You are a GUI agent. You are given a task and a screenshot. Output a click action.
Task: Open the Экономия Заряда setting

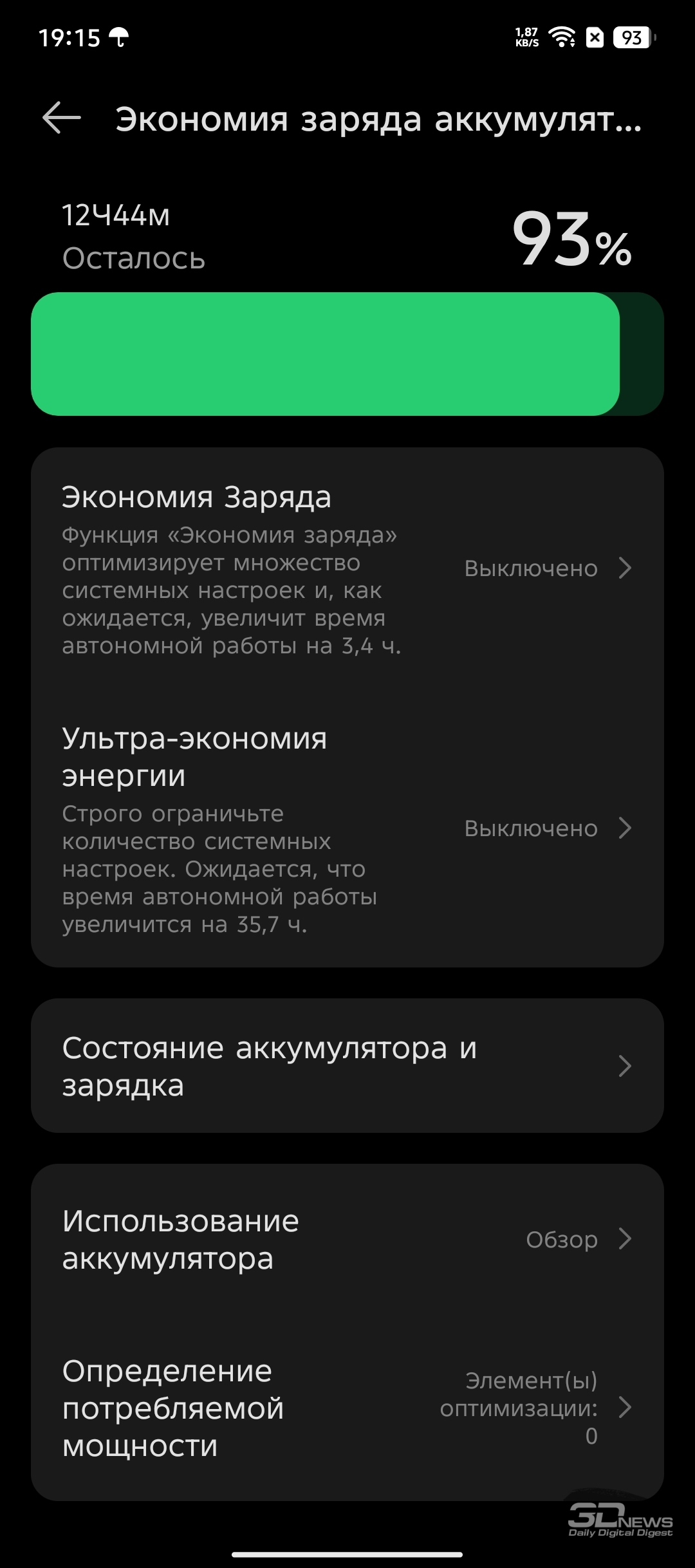click(x=347, y=569)
